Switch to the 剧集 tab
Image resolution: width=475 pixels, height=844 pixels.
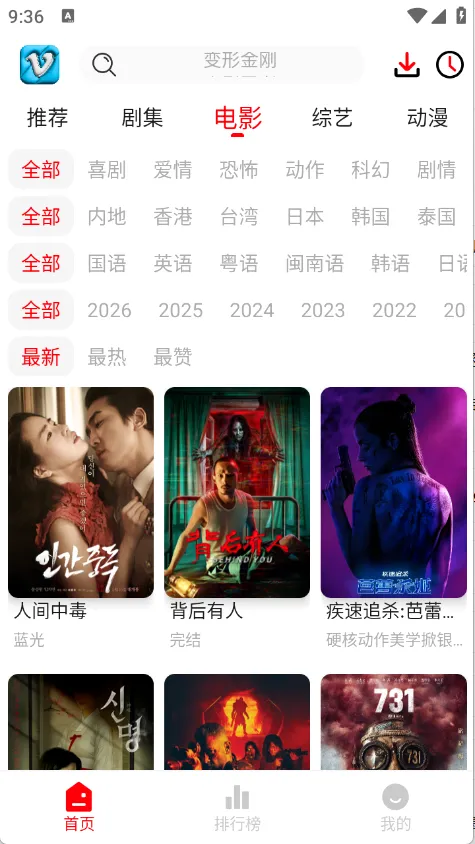[x=142, y=117]
